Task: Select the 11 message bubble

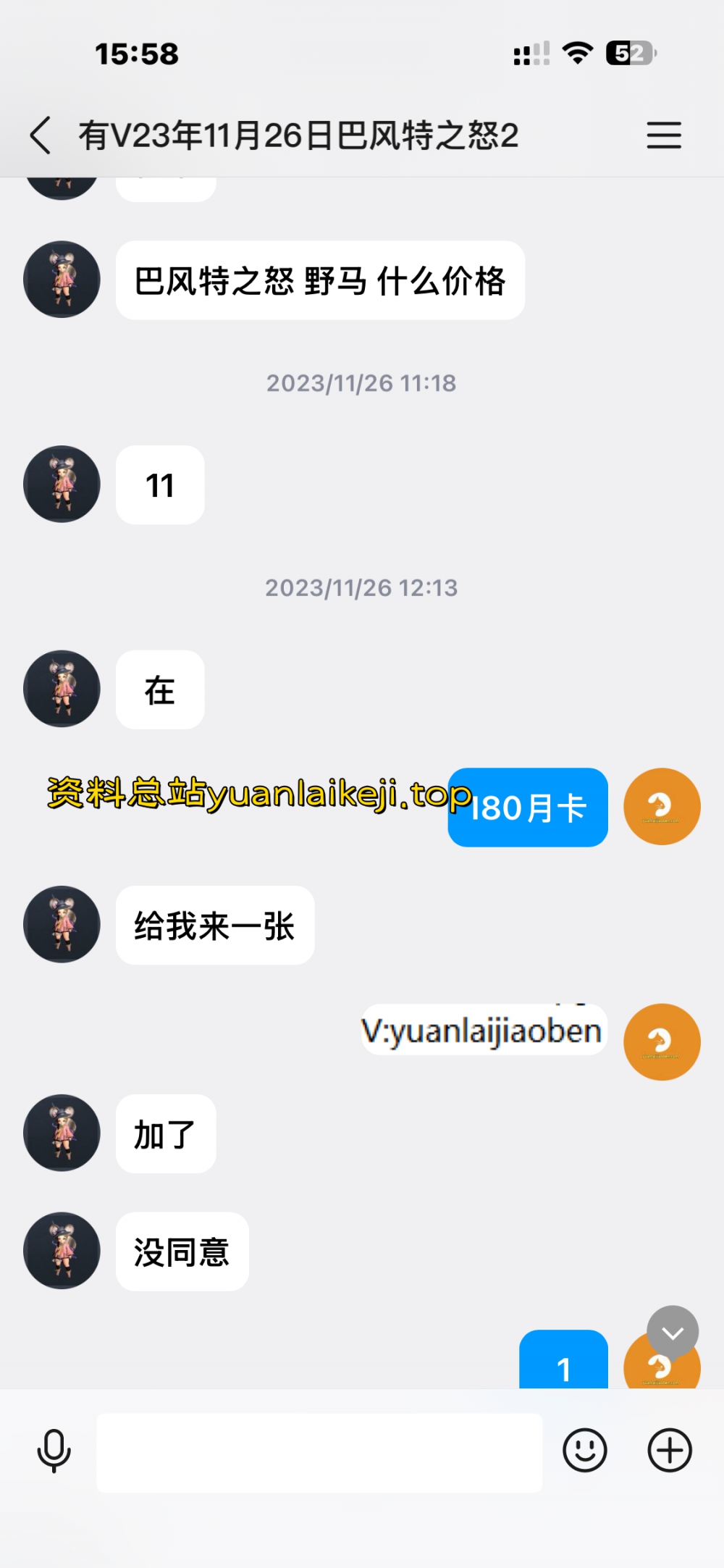Action: click(159, 485)
